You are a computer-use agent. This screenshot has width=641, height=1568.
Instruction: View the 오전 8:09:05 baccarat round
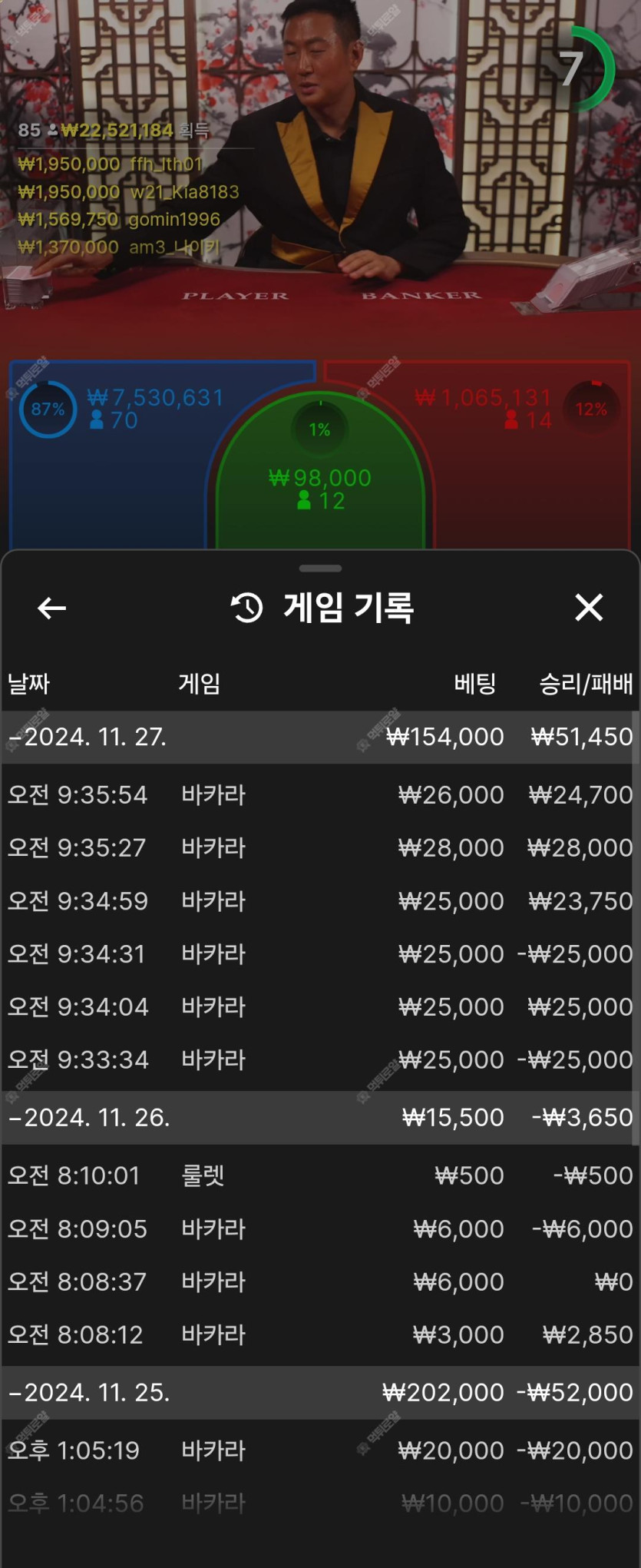pos(319,1228)
